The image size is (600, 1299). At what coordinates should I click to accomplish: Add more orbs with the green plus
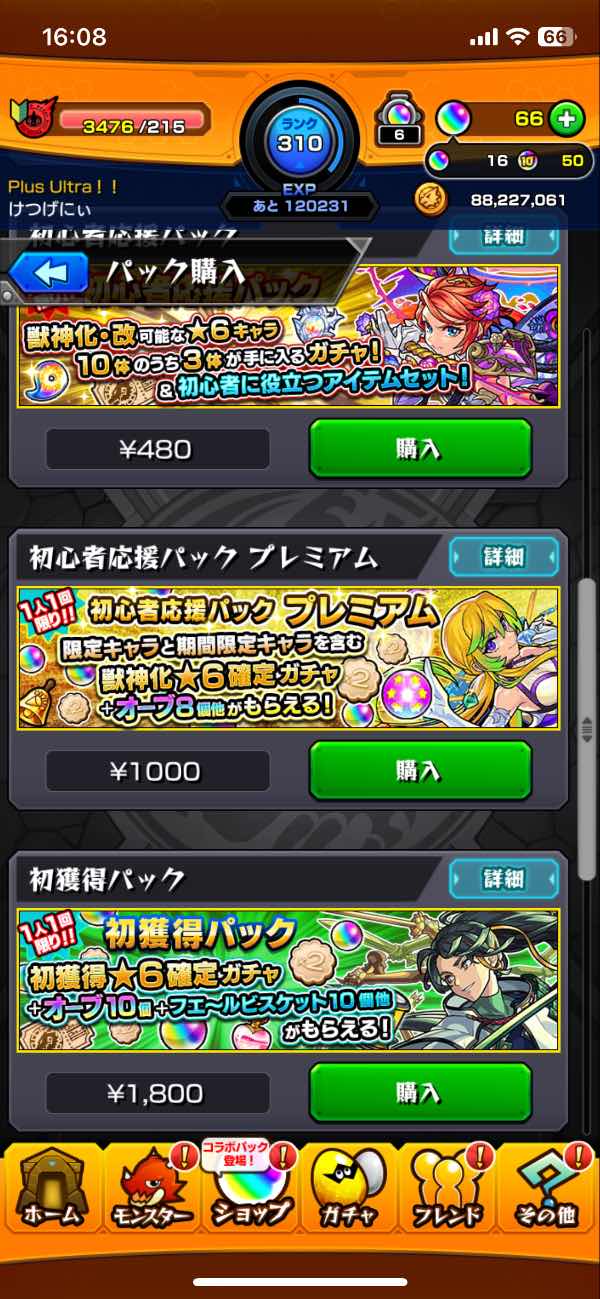(567, 120)
